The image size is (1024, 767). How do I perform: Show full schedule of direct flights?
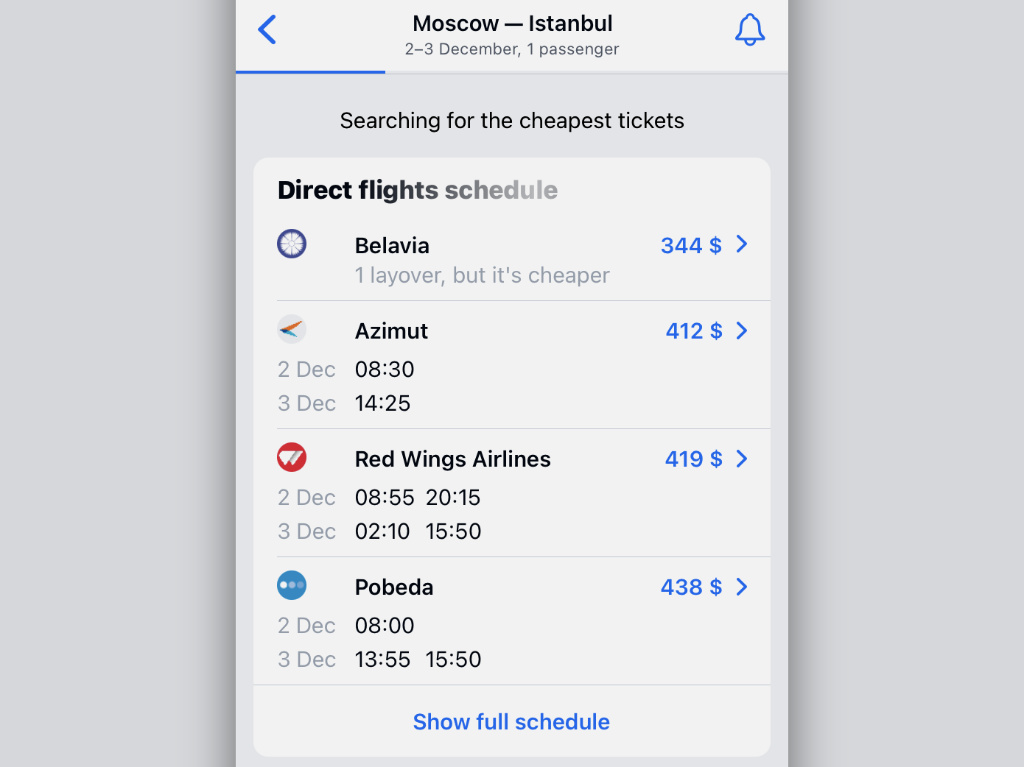click(511, 722)
